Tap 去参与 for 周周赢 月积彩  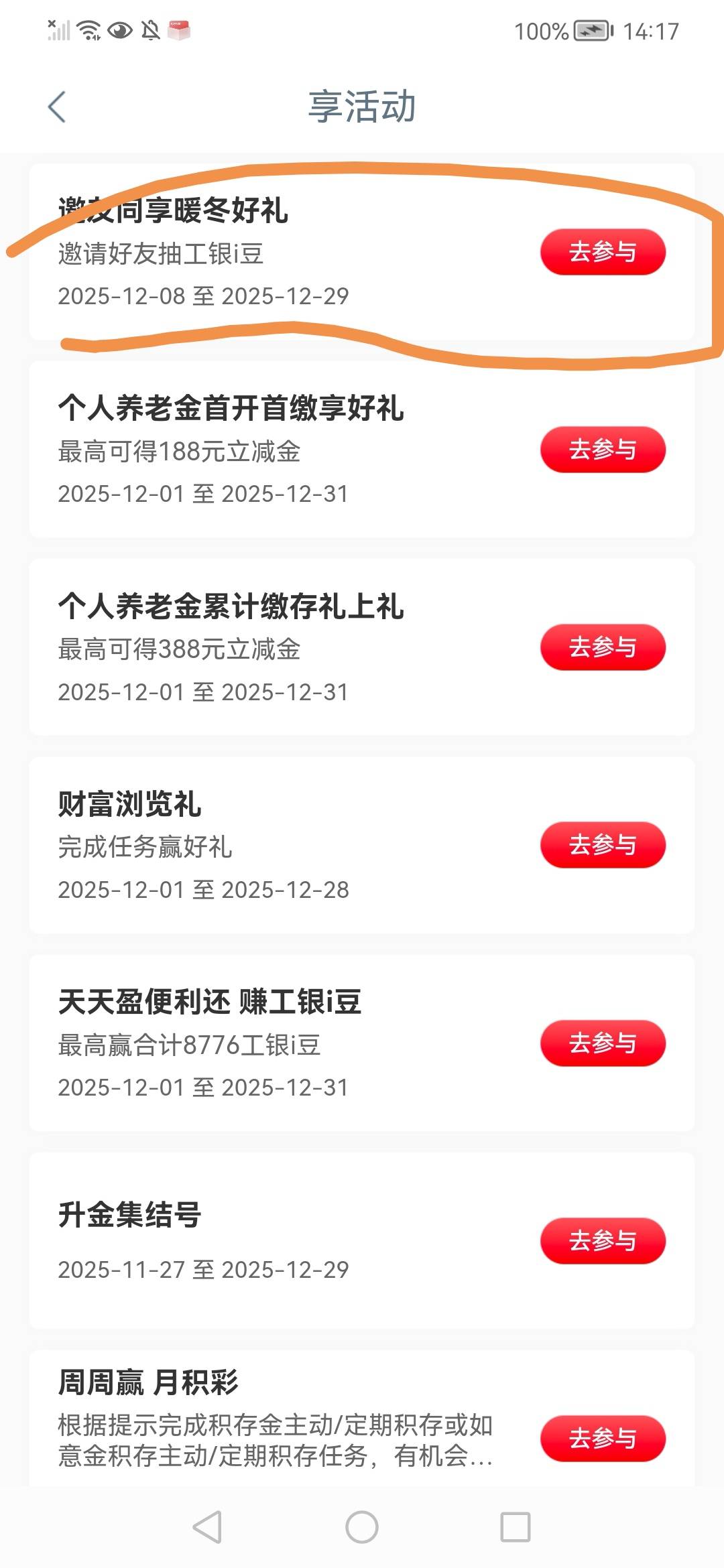pos(603,1438)
